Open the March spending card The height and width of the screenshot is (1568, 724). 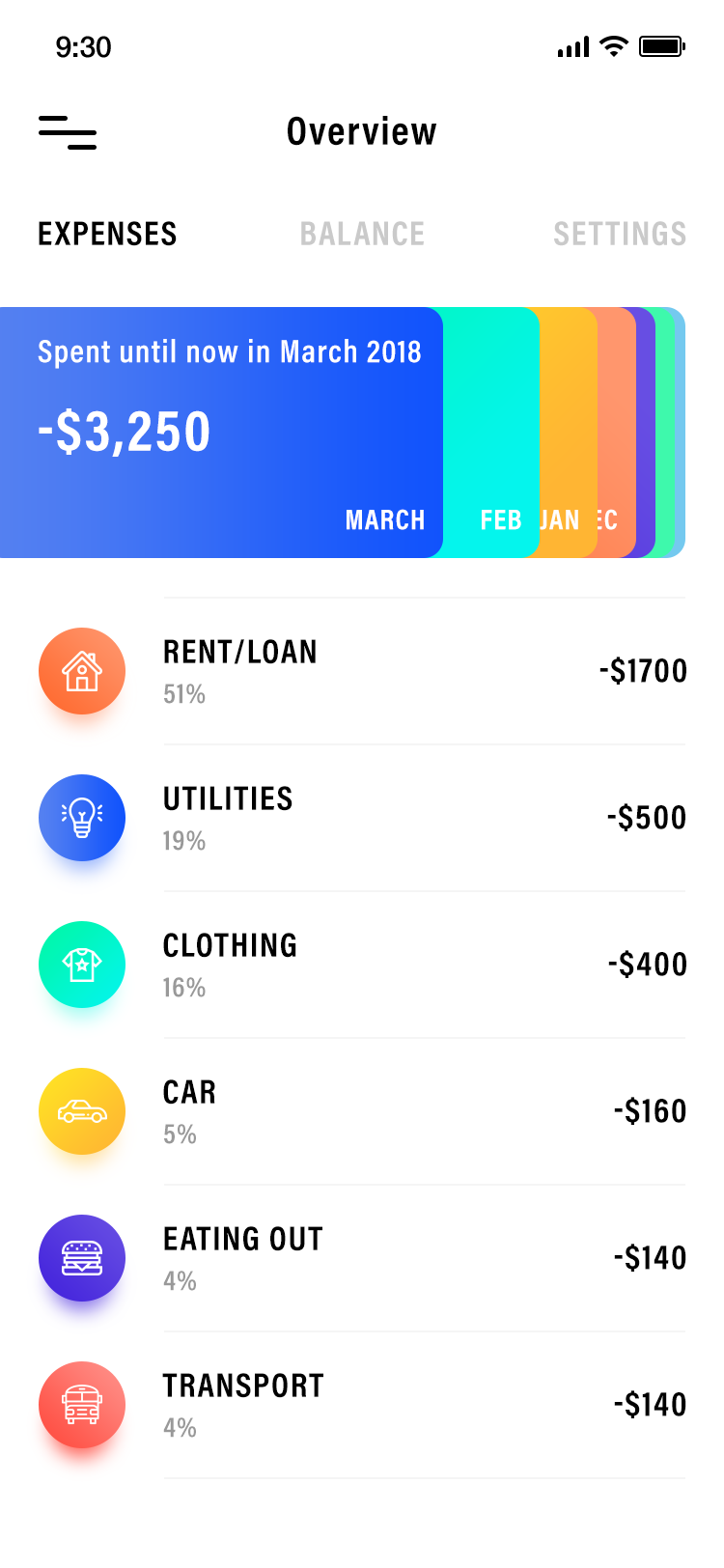pos(221,433)
